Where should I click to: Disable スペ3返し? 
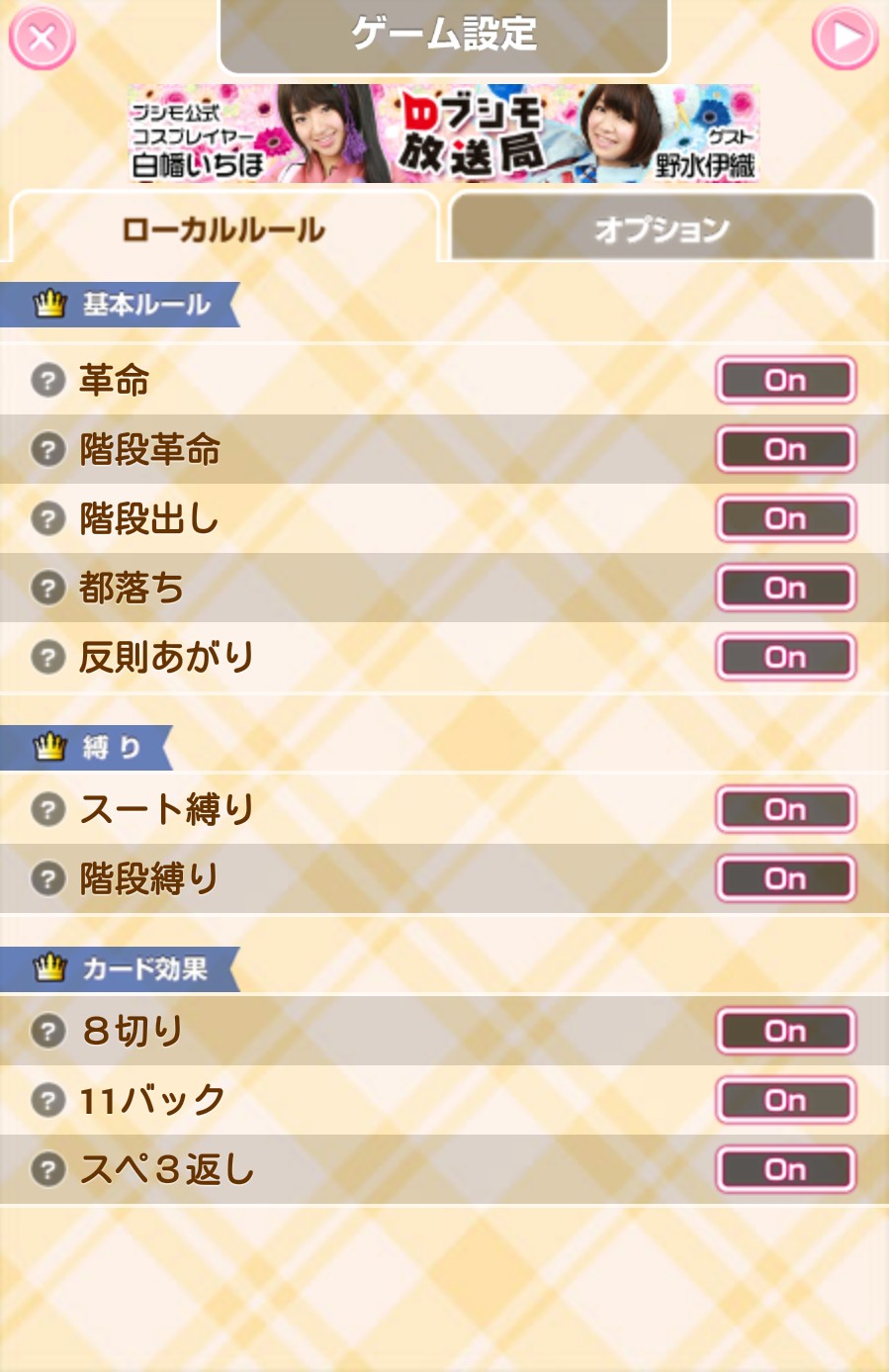(785, 1169)
